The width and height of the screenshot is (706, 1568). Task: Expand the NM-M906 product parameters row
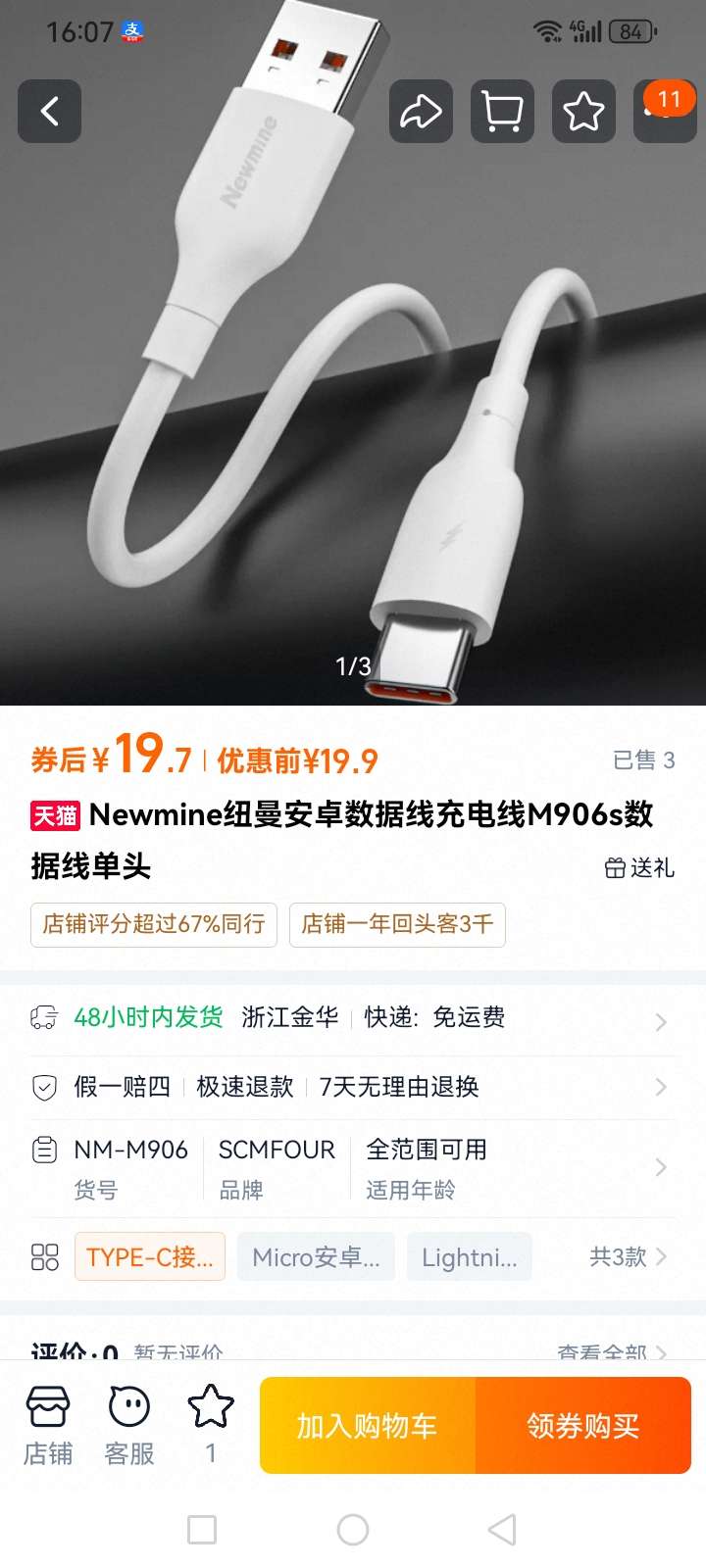coord(353,1167)
